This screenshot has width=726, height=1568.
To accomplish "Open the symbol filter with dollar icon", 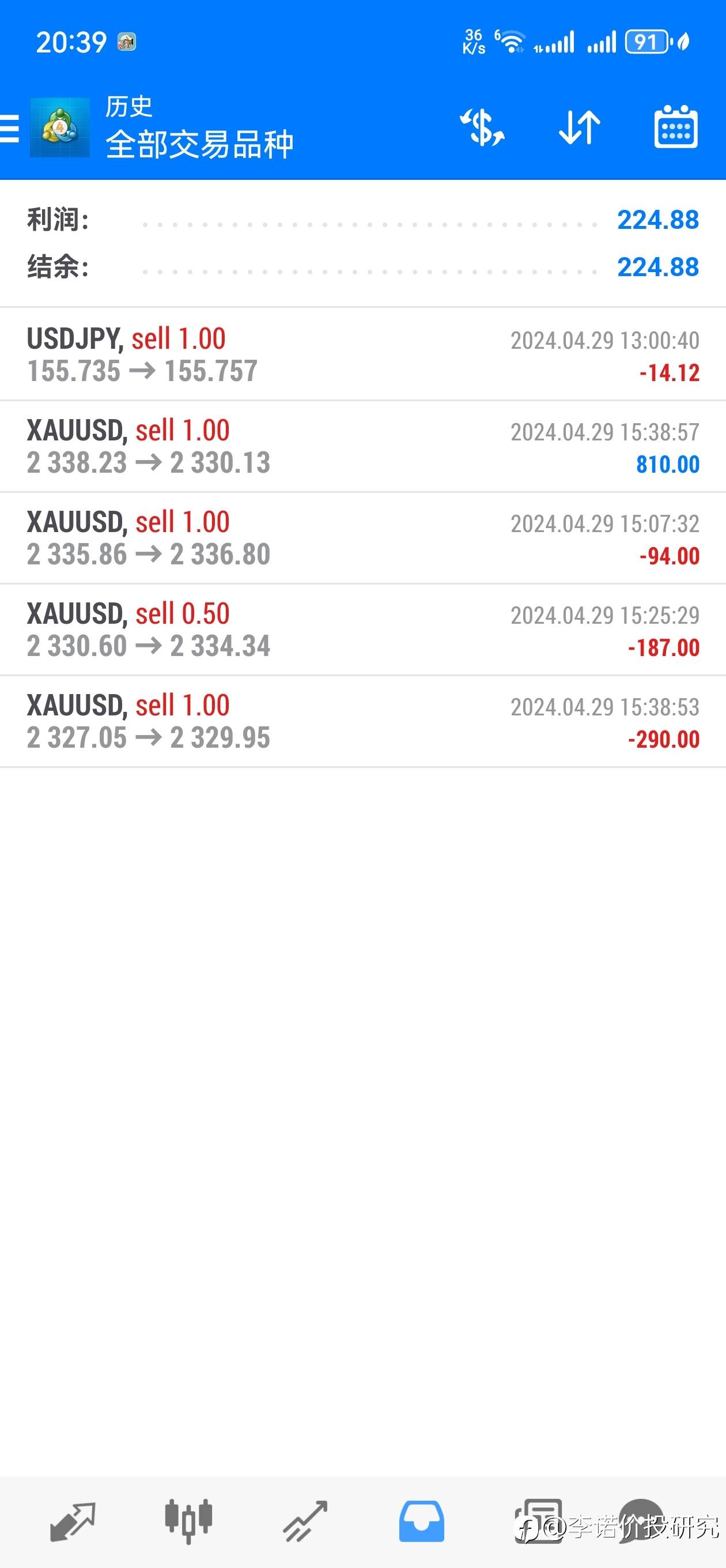I will point(482,128).
